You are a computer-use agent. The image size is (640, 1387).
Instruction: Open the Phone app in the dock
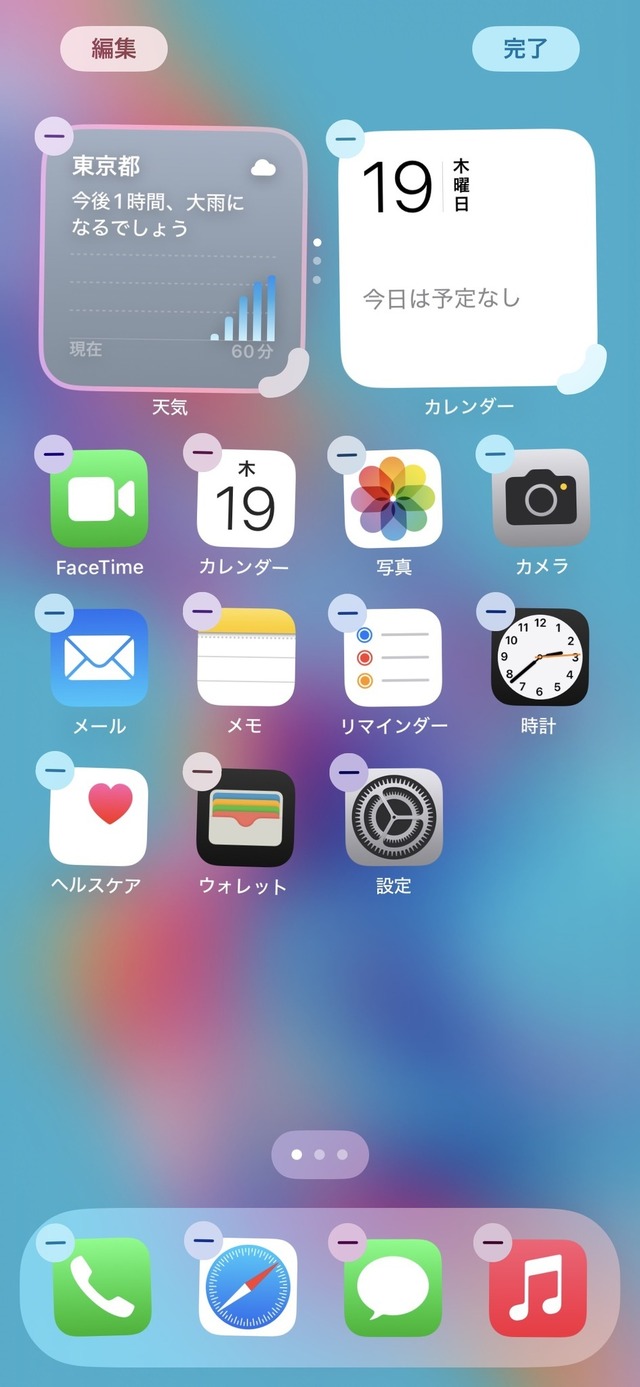pos(103,1288)
